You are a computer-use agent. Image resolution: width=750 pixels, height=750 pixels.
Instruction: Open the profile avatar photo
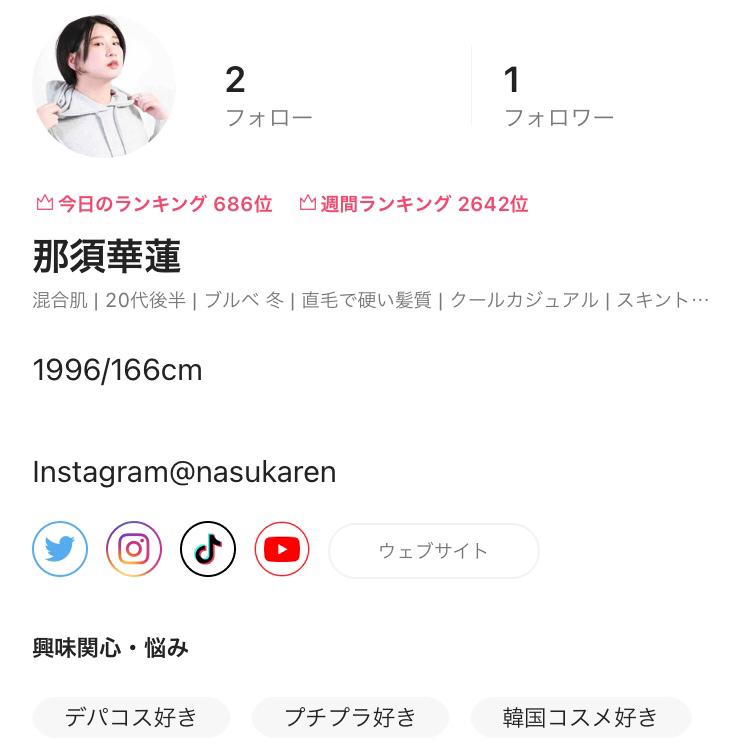(104, 87)
